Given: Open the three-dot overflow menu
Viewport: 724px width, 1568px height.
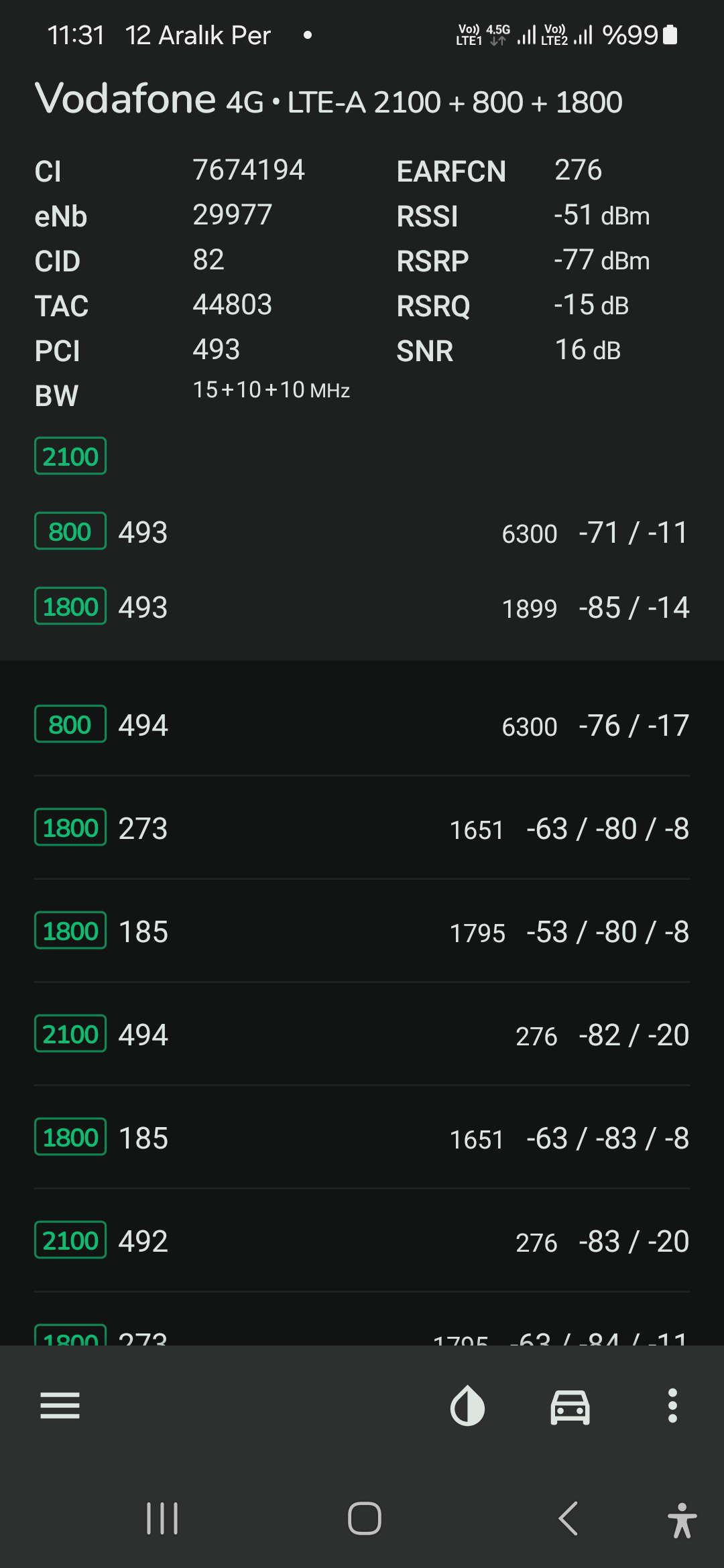Looking at the screenshot, I should click(x=672, y=1405).
